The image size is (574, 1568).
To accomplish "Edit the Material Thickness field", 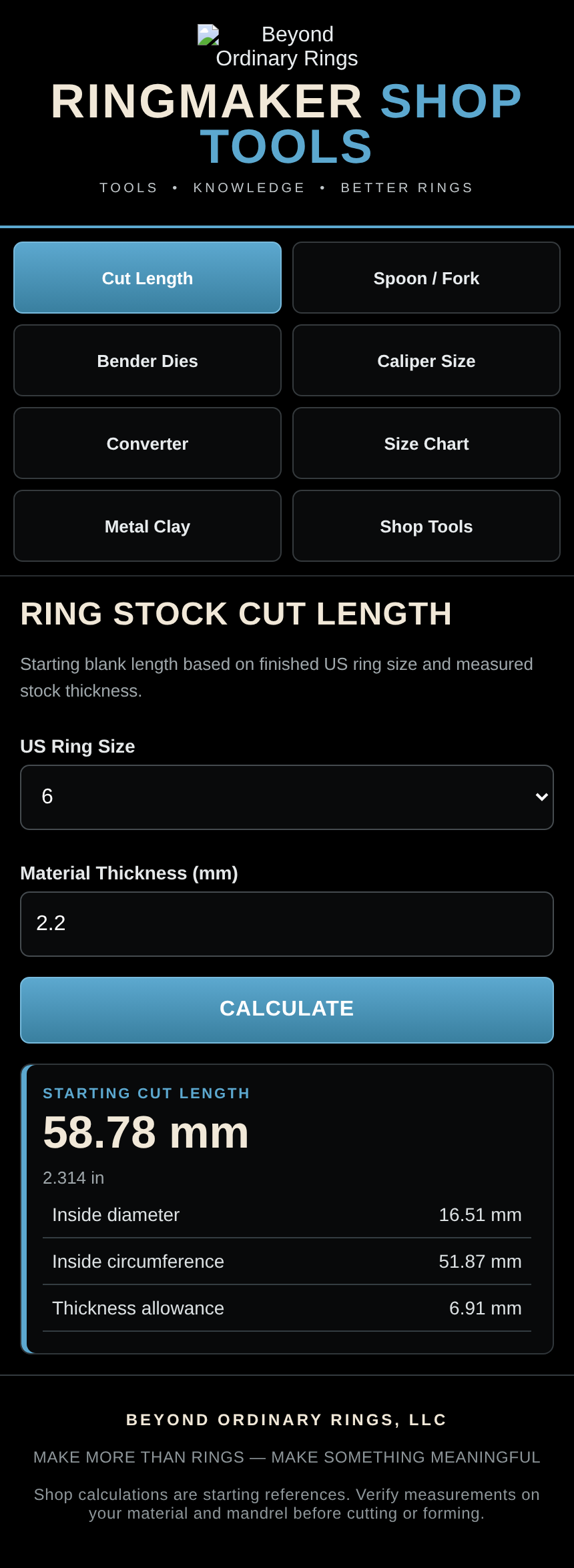I will coord(287,924).
